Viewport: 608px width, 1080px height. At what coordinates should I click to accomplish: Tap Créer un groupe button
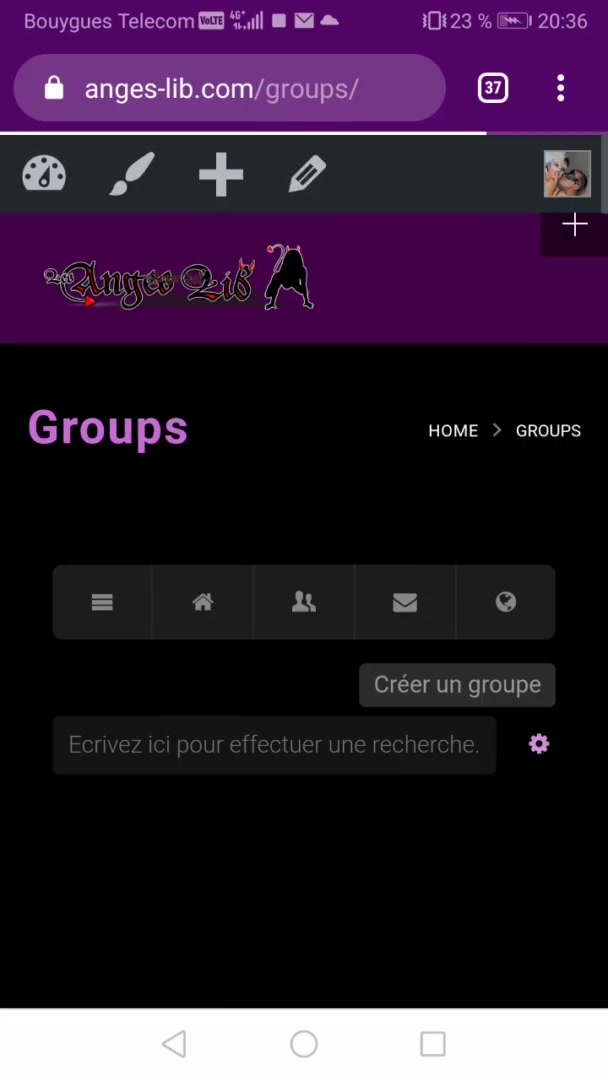point(457,685)
